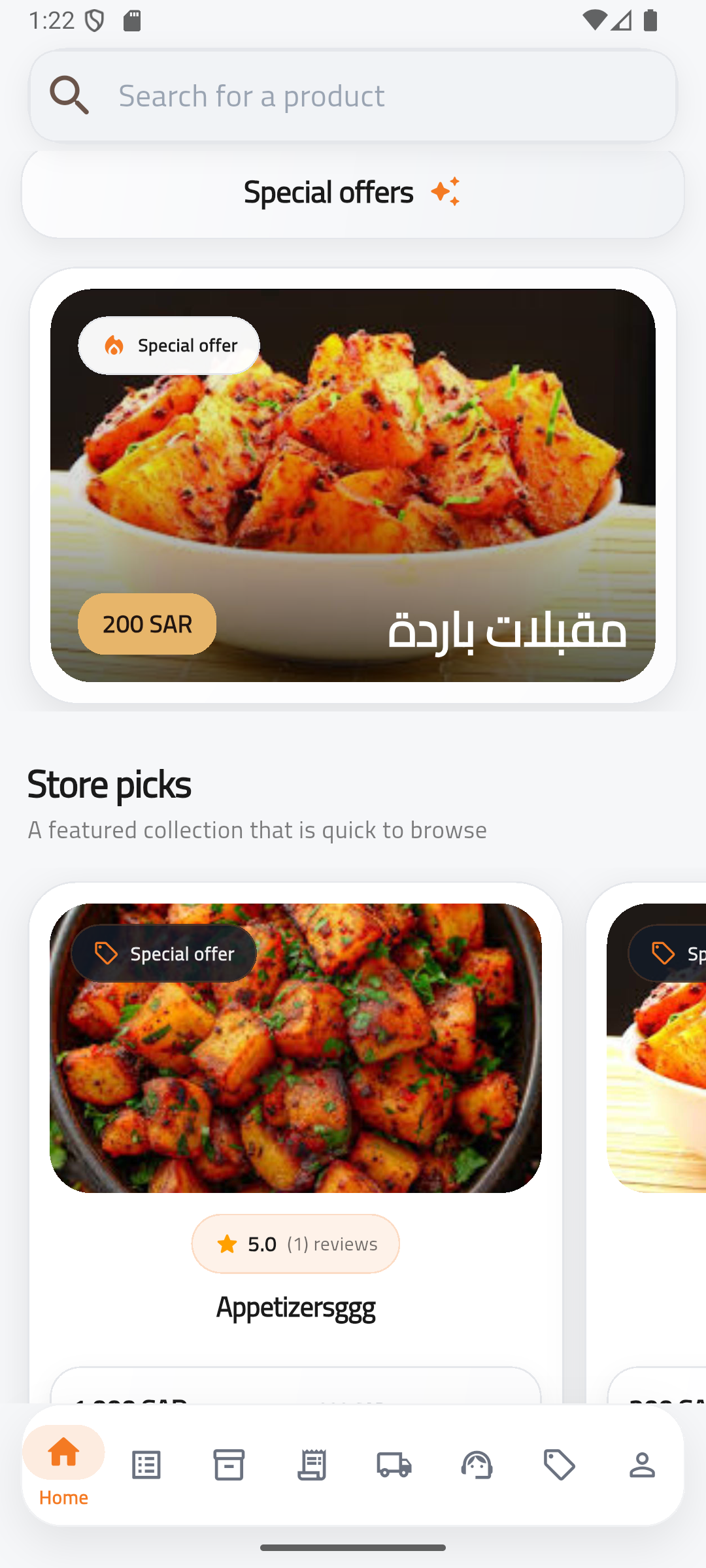
Task: View the 5.0 reviews rating pill
Action: 295,1243
